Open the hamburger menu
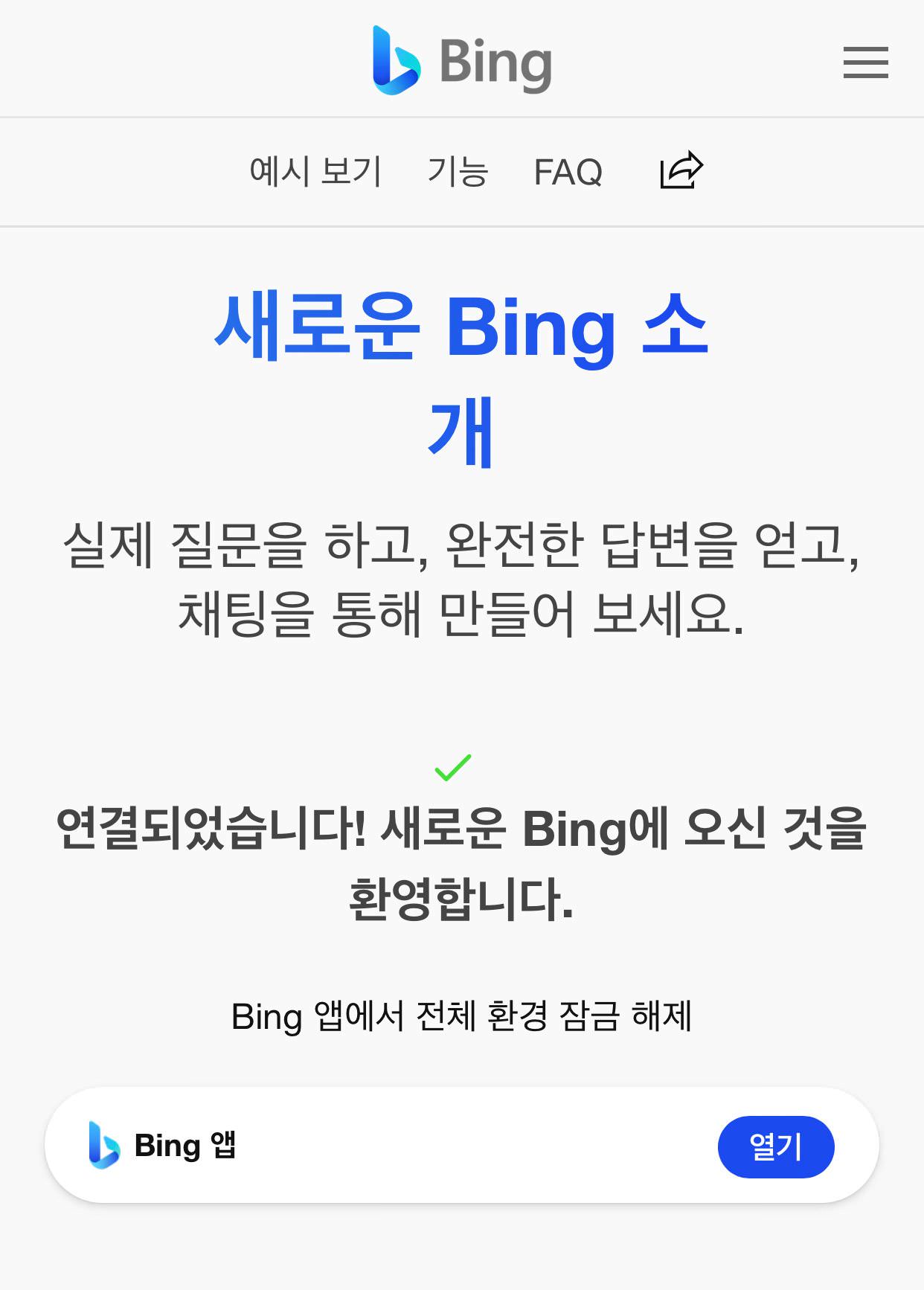The image size is (924, 1290). (865, 62)
